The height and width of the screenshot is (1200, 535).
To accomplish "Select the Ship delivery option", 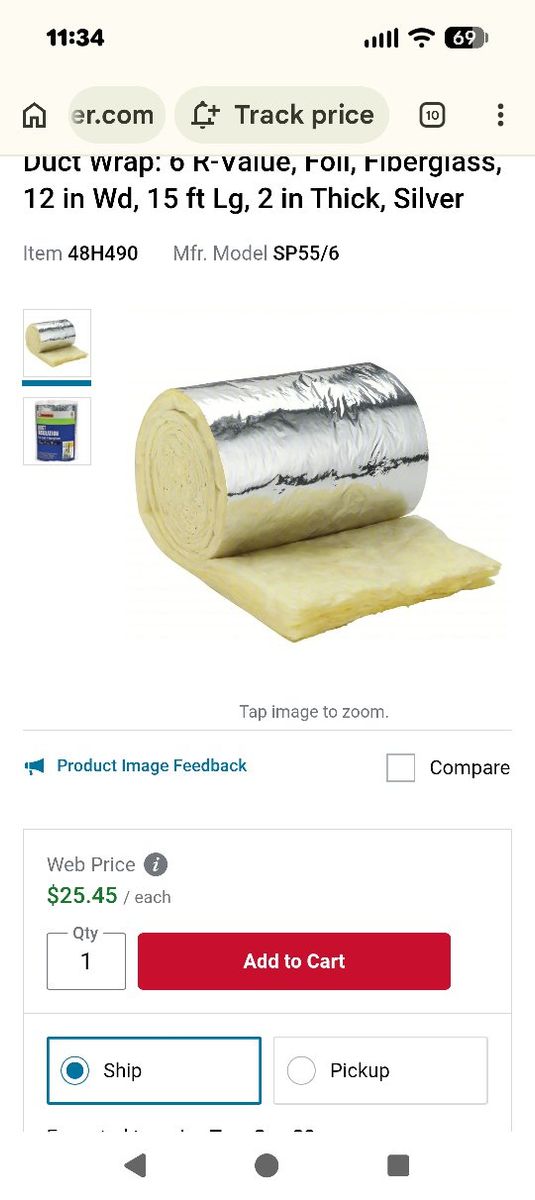I will tap(154, 1070).
